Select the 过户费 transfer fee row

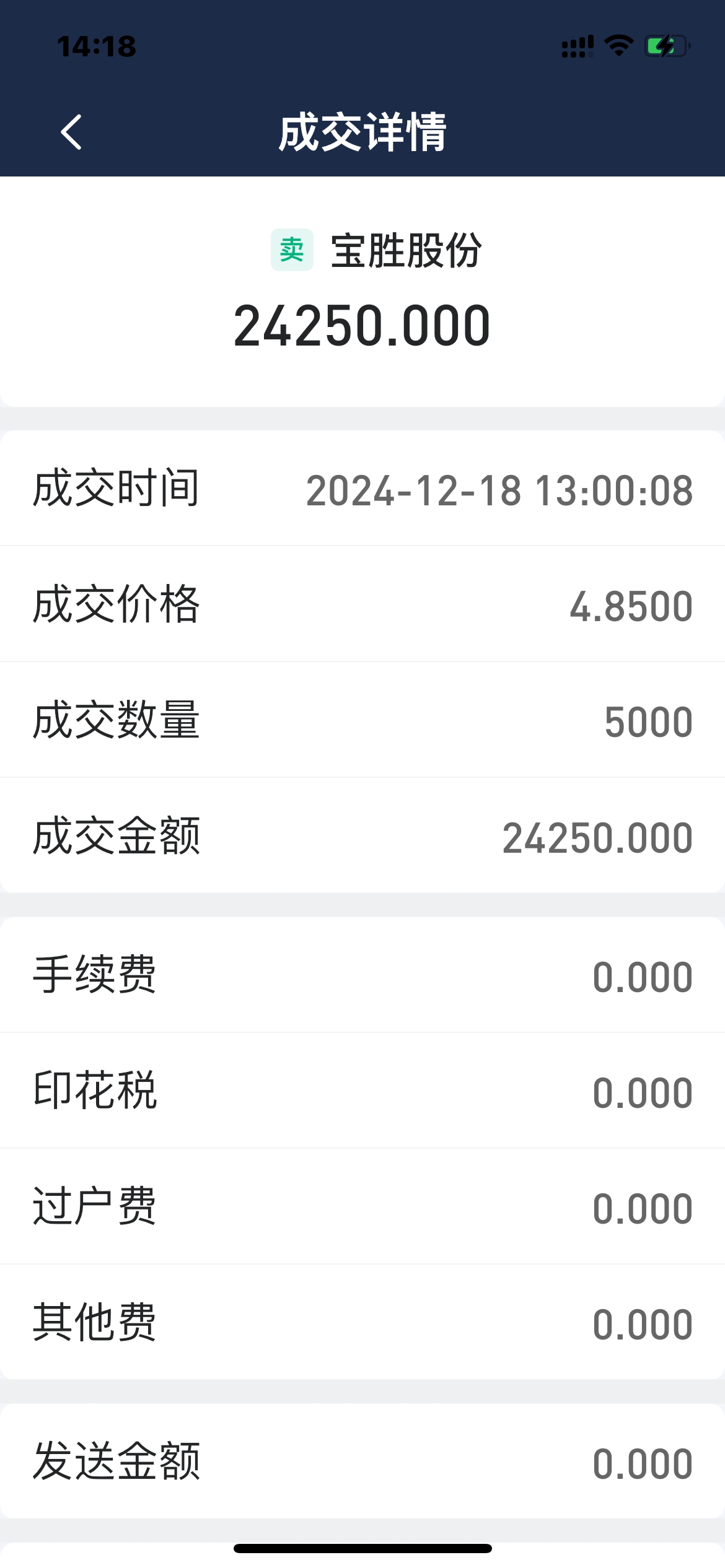click(x=362, y=1206)
